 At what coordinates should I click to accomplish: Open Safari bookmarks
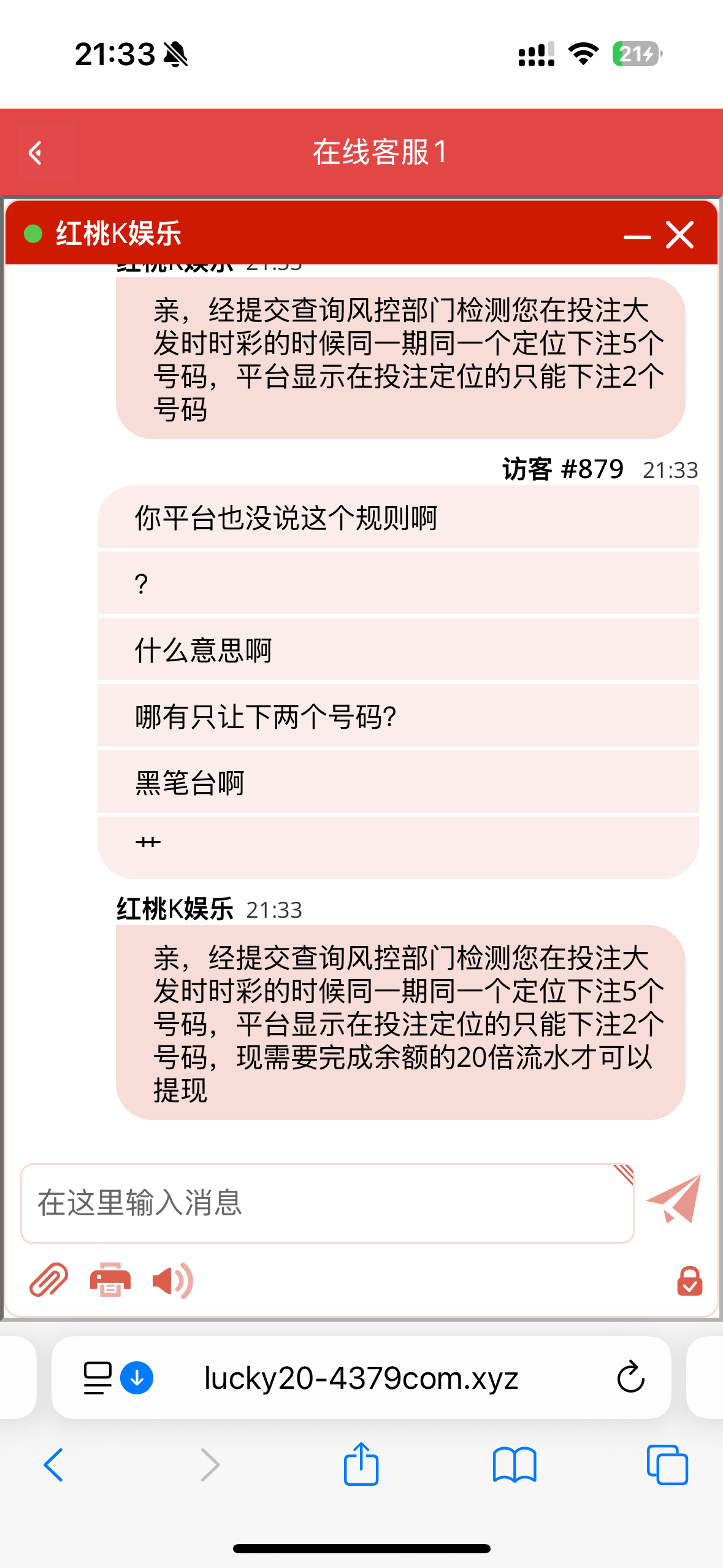click(x=514, y=1465)
